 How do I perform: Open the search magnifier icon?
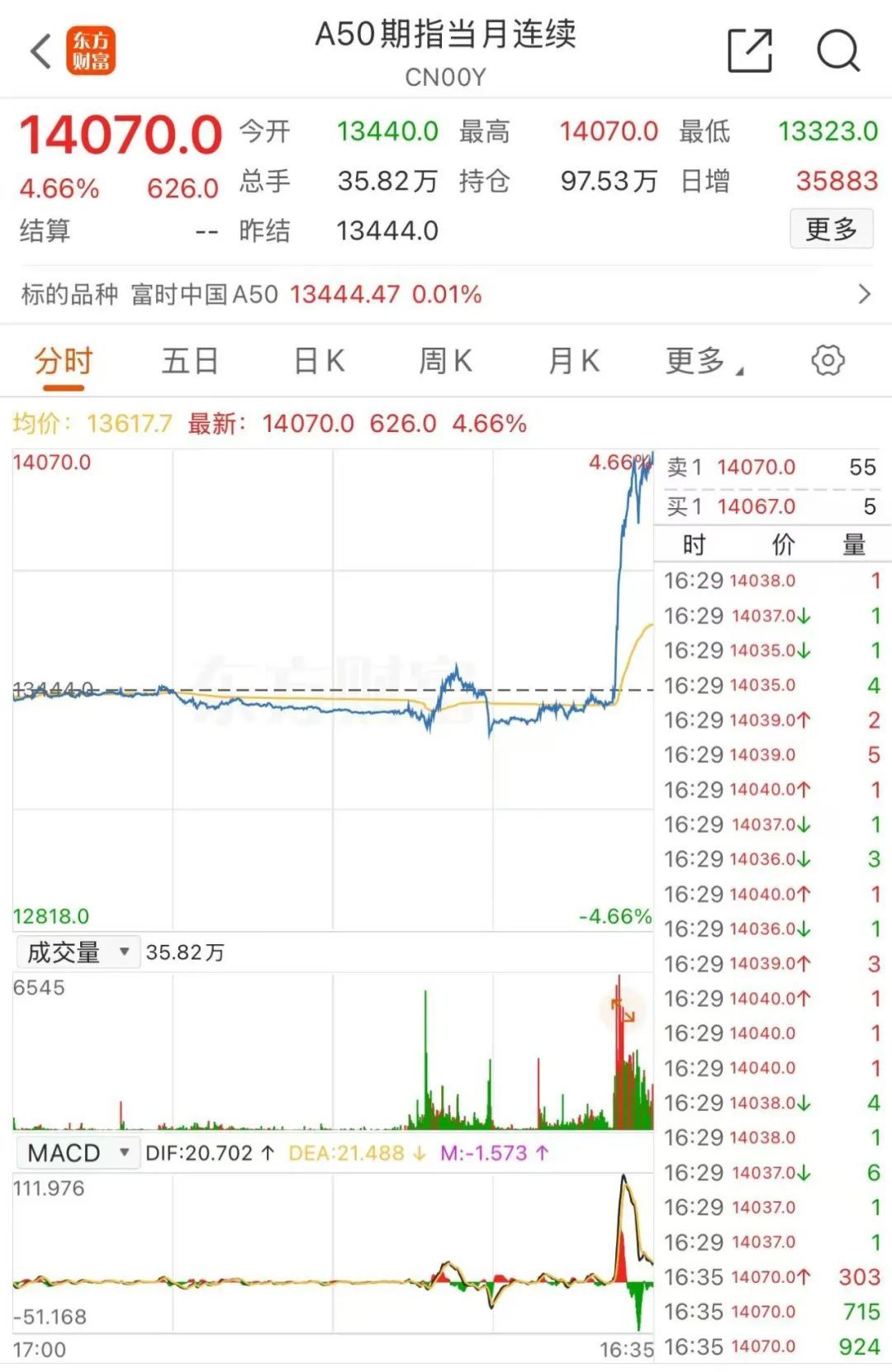pyautogui.click(x=839, y=50)
